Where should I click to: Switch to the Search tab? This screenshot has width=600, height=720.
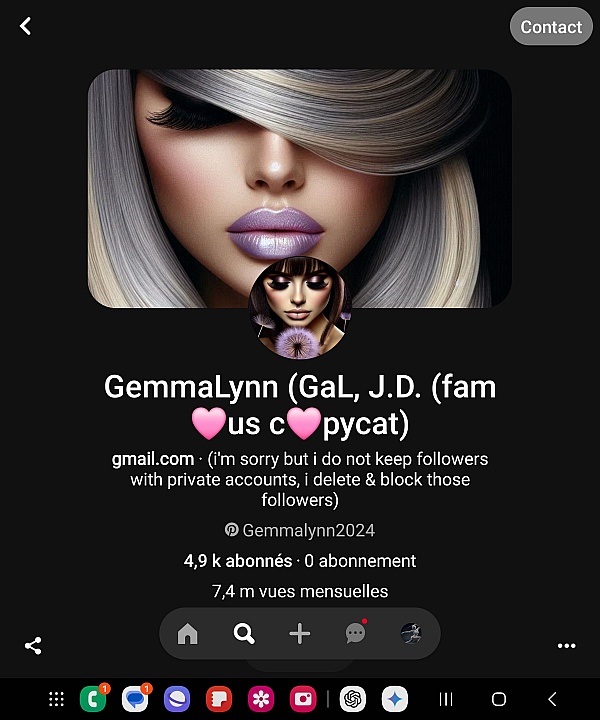pos(243,634)
